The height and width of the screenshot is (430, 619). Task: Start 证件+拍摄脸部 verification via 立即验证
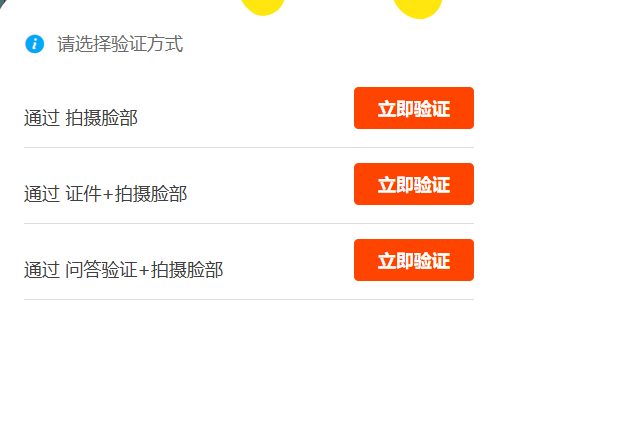click(x=414, y=184)
